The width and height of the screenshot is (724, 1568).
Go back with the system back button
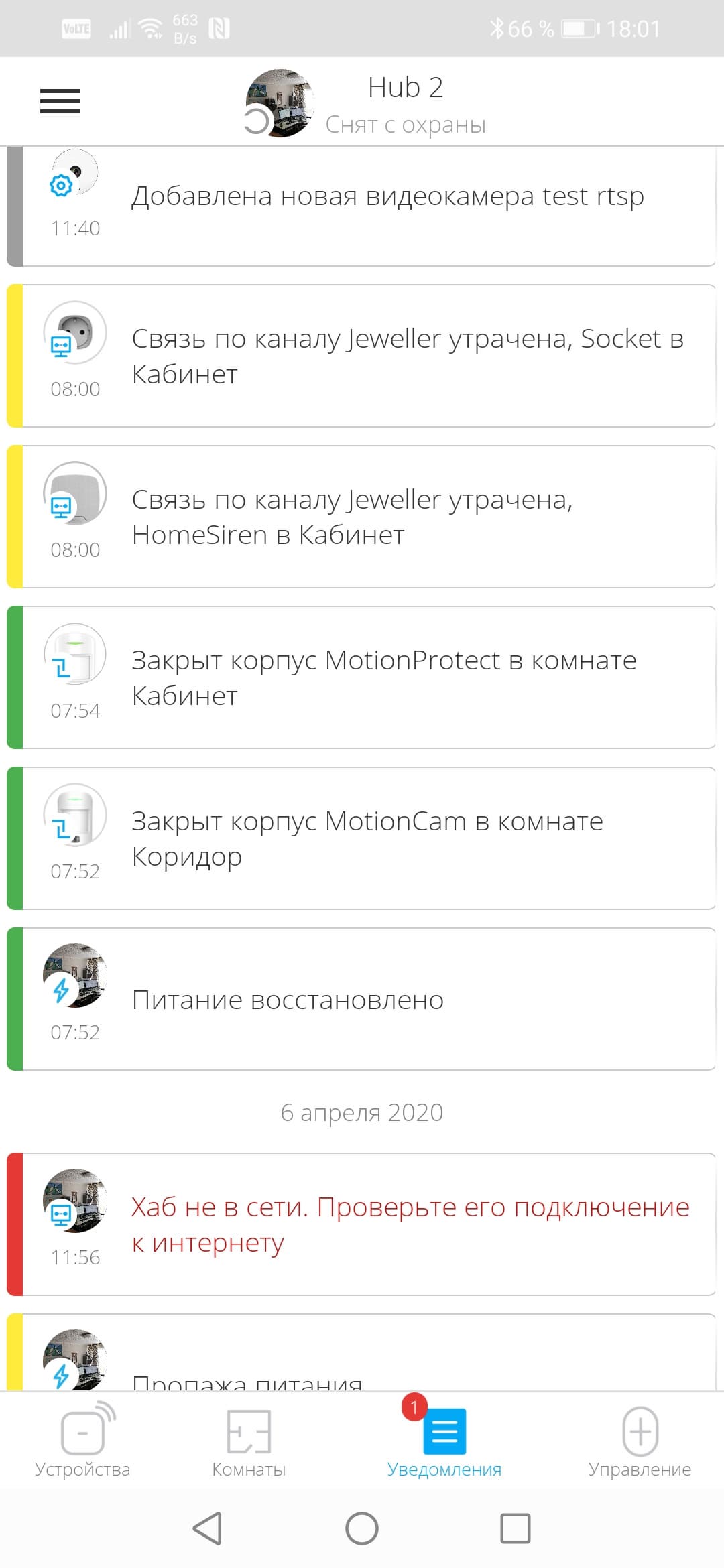tap(207, 1528)
